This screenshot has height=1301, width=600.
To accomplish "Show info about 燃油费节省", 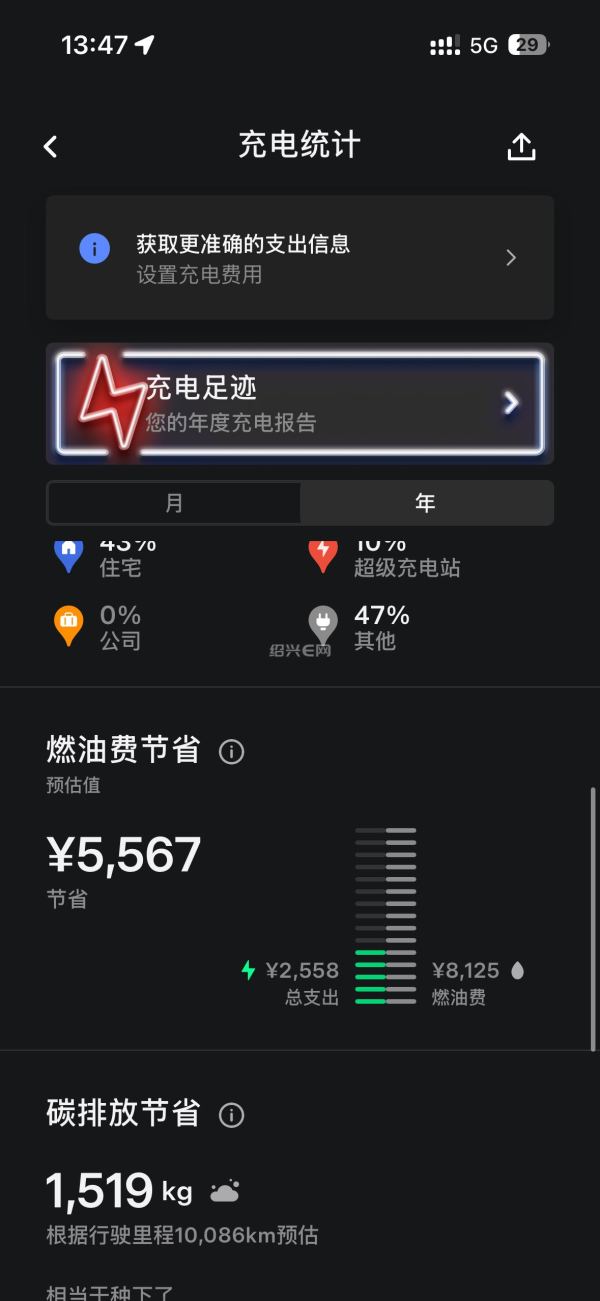I will point(231,752).
